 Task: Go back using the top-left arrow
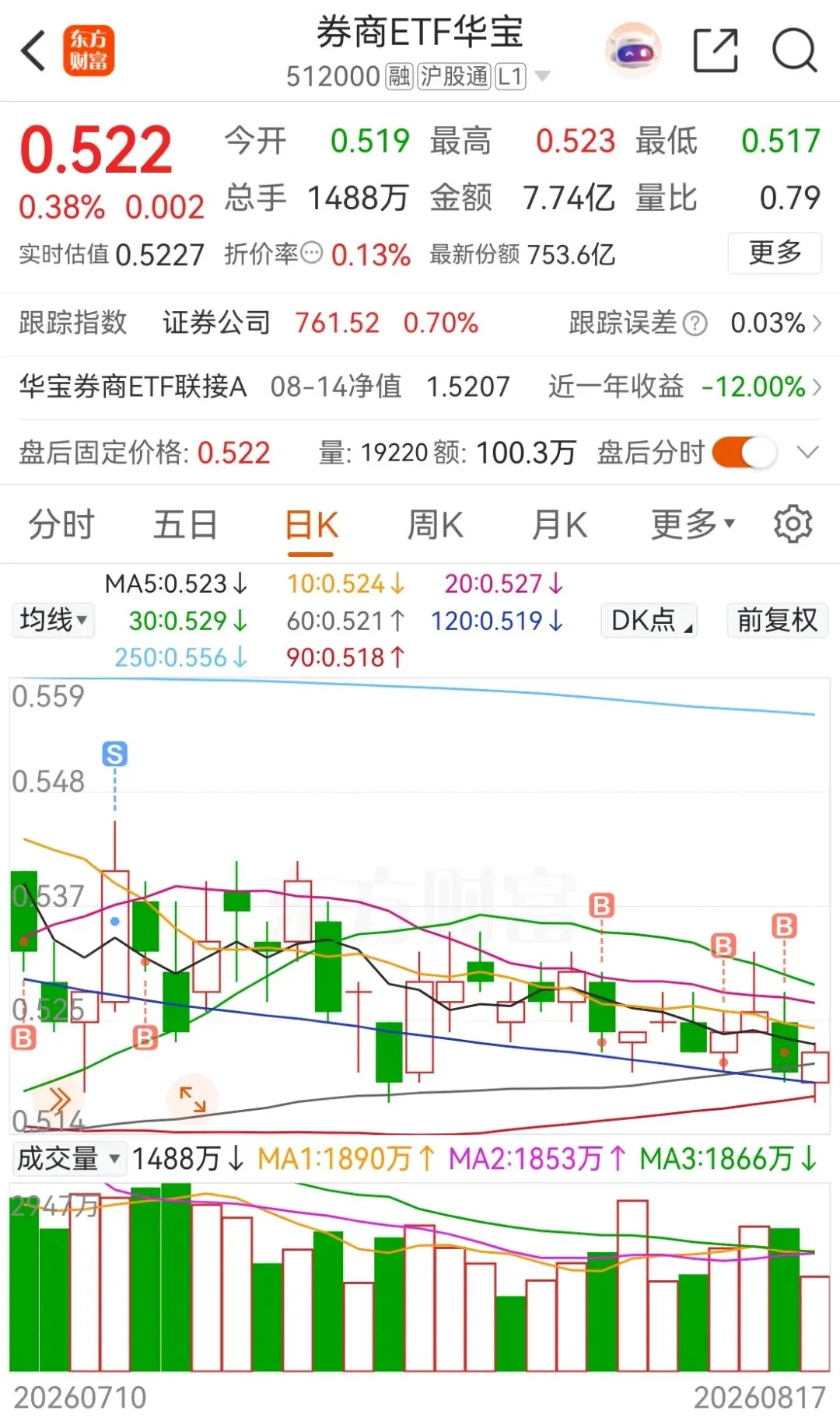tap(33, 51)
